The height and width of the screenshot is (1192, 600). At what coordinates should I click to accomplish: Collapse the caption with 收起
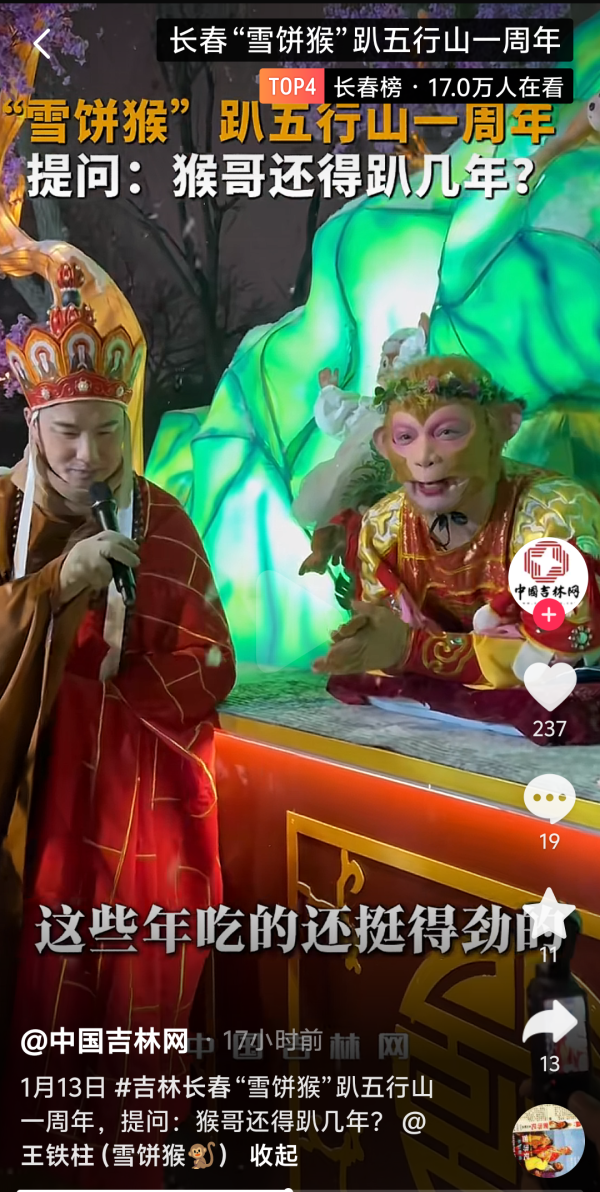(273, 1155)
